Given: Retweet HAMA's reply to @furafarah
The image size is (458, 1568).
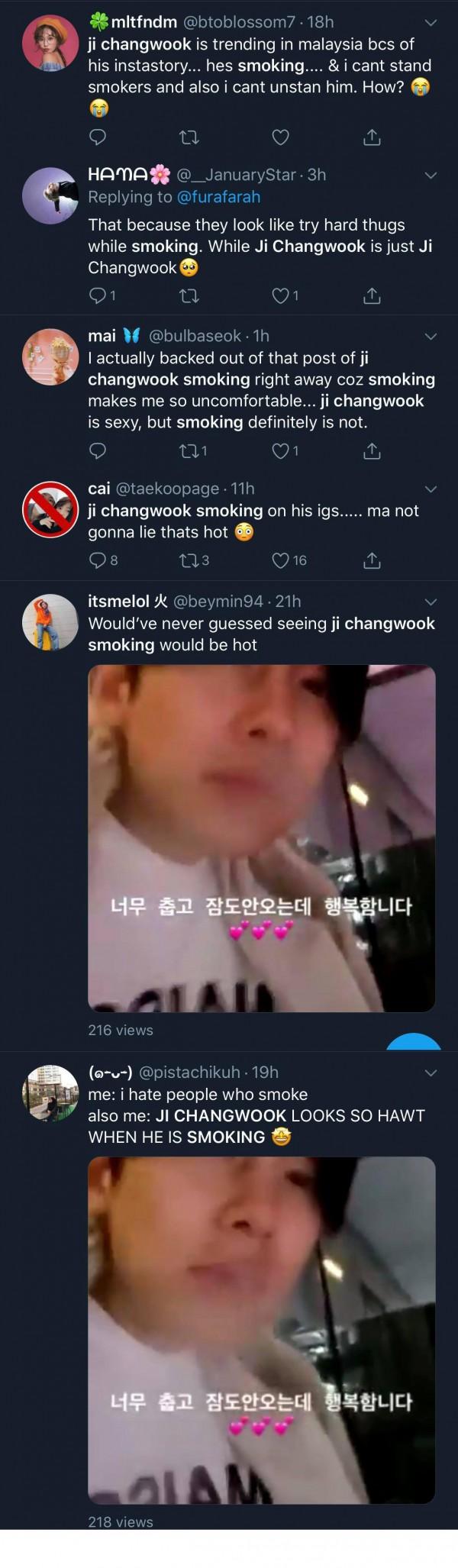Looking at the screenshot, I should point(189,295).
